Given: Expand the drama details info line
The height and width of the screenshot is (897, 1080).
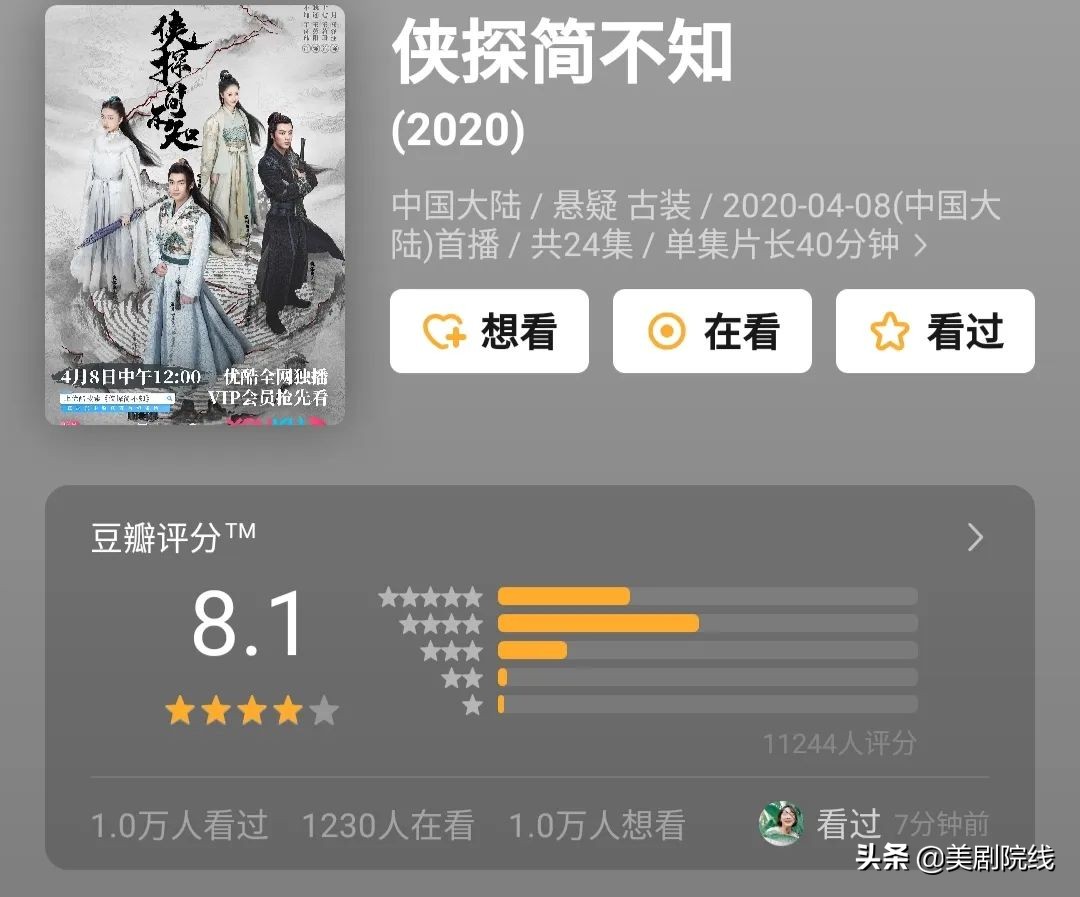Looking at the screenshot, I should 921,245.
